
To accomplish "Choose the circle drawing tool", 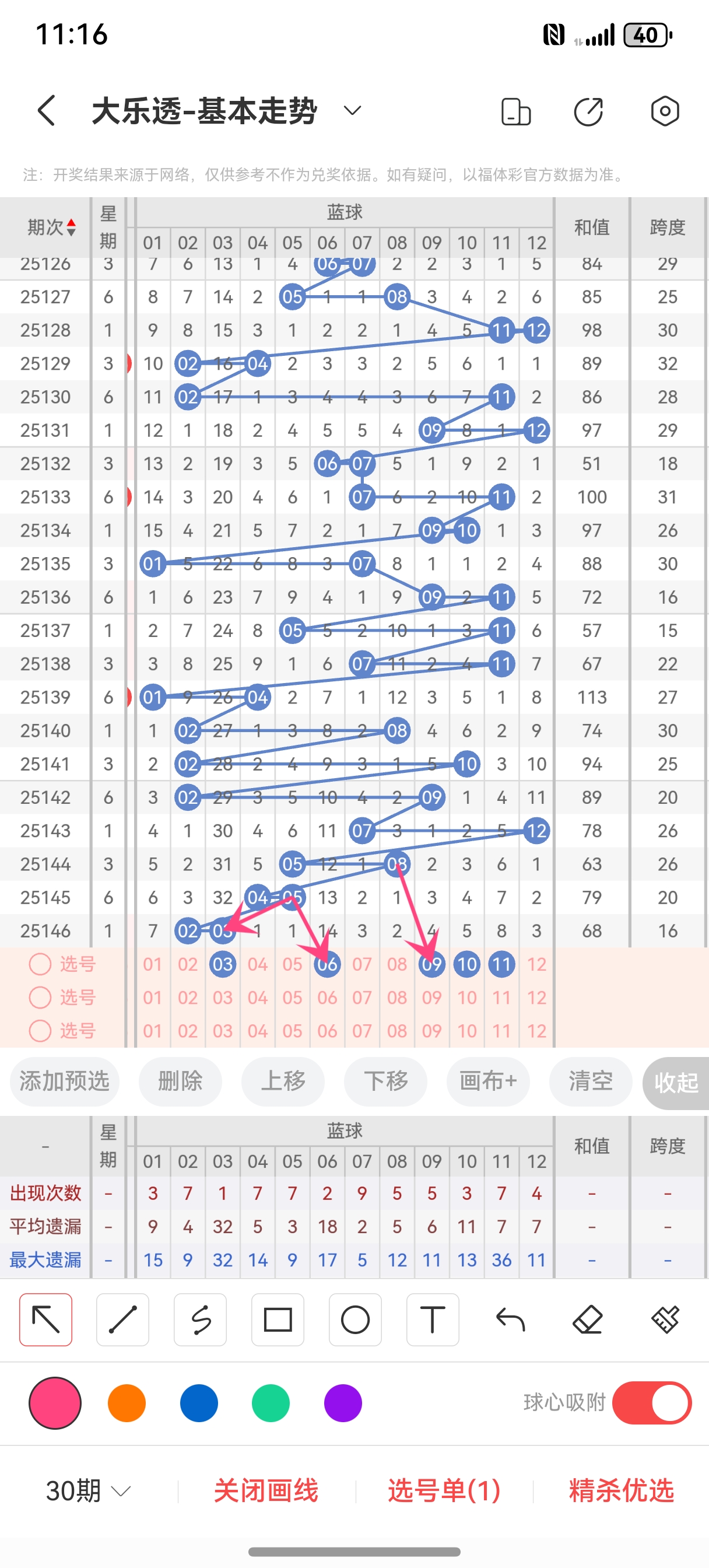I will (356, 1319).
